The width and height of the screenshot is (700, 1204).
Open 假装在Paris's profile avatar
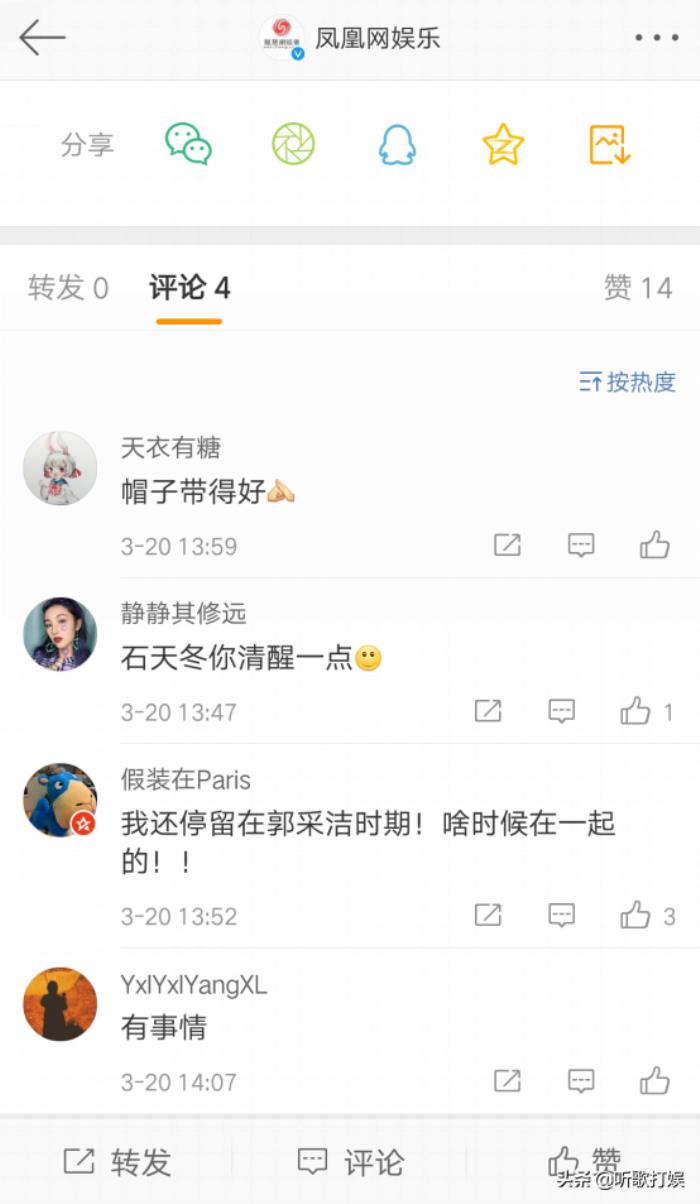60,800
